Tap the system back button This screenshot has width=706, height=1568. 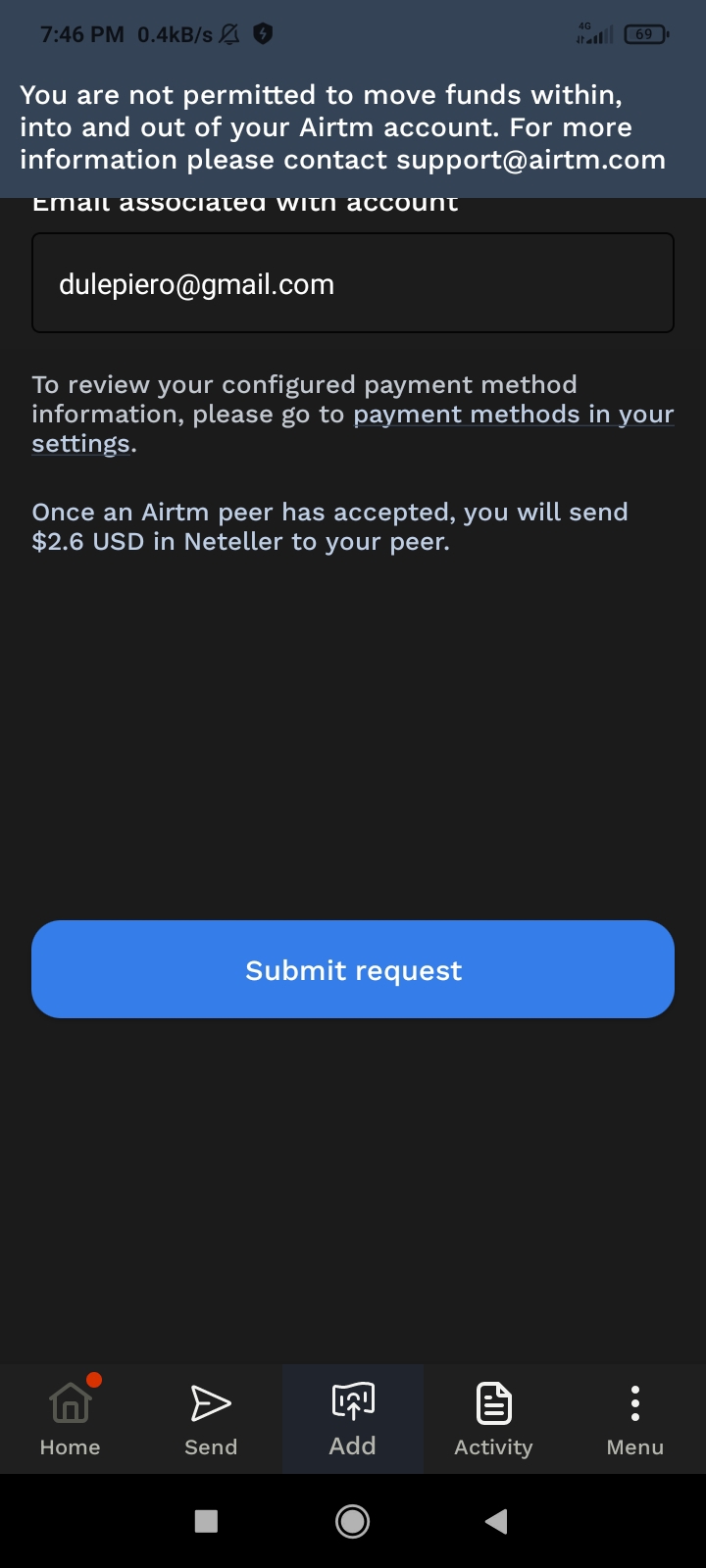tap(497, 1521)
